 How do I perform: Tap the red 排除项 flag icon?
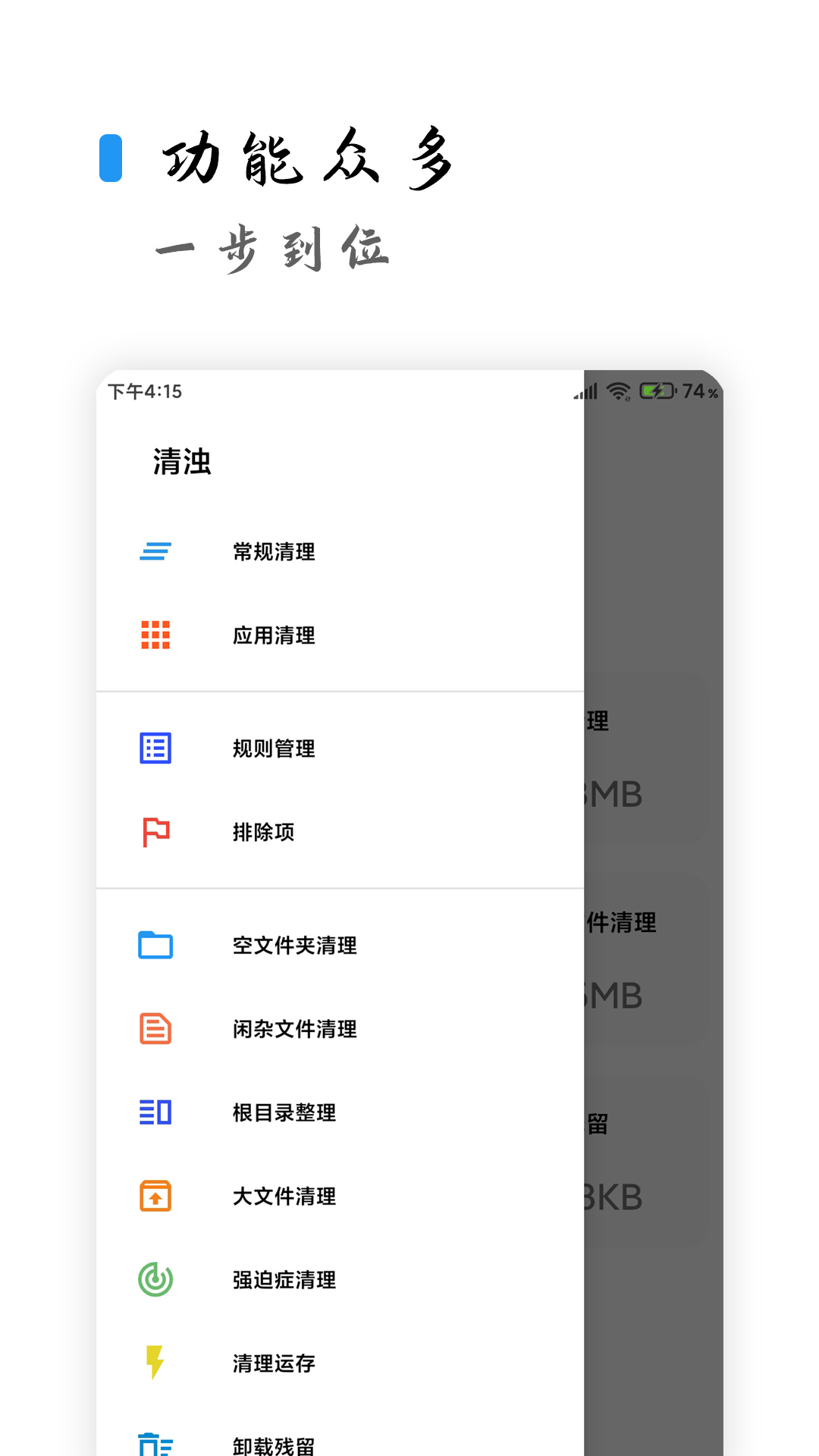155,832
